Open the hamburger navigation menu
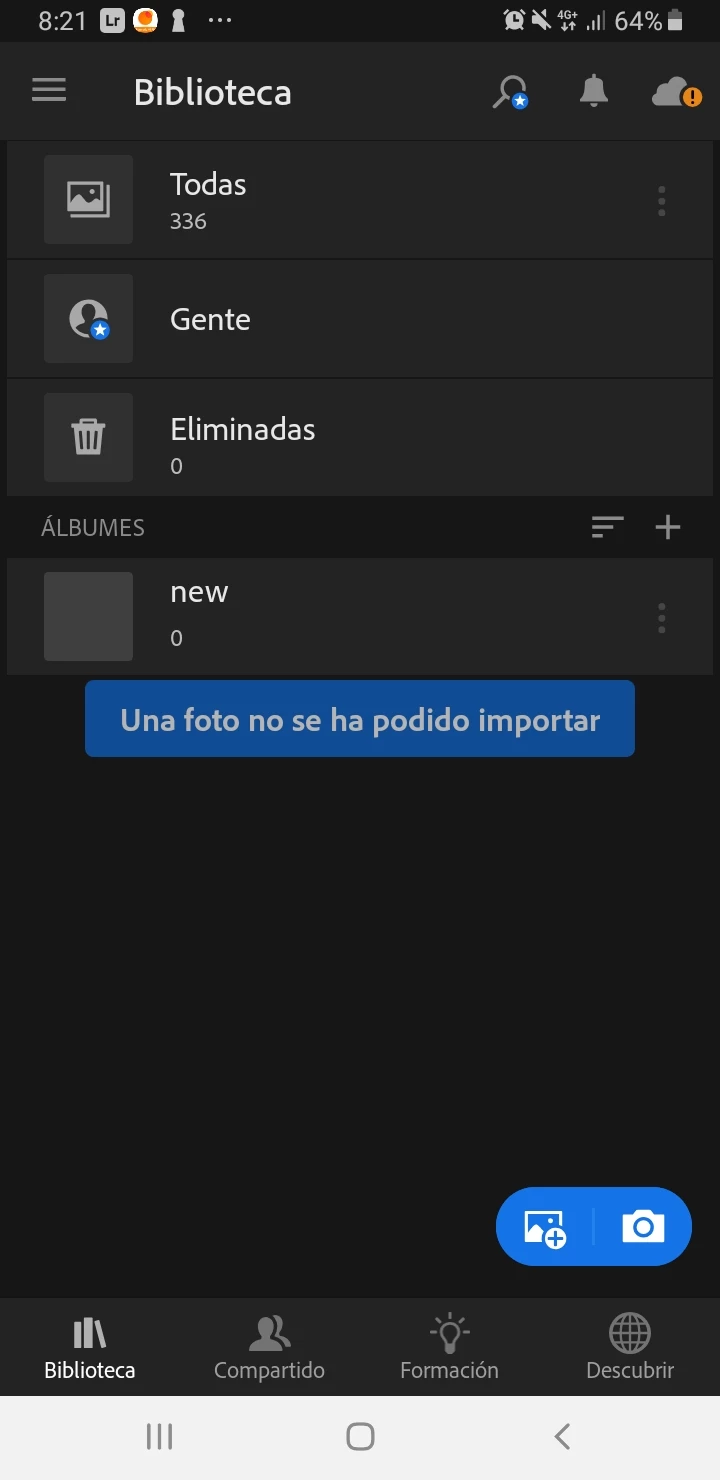Viewport: 720px width, 1480px height. point(49,91)
